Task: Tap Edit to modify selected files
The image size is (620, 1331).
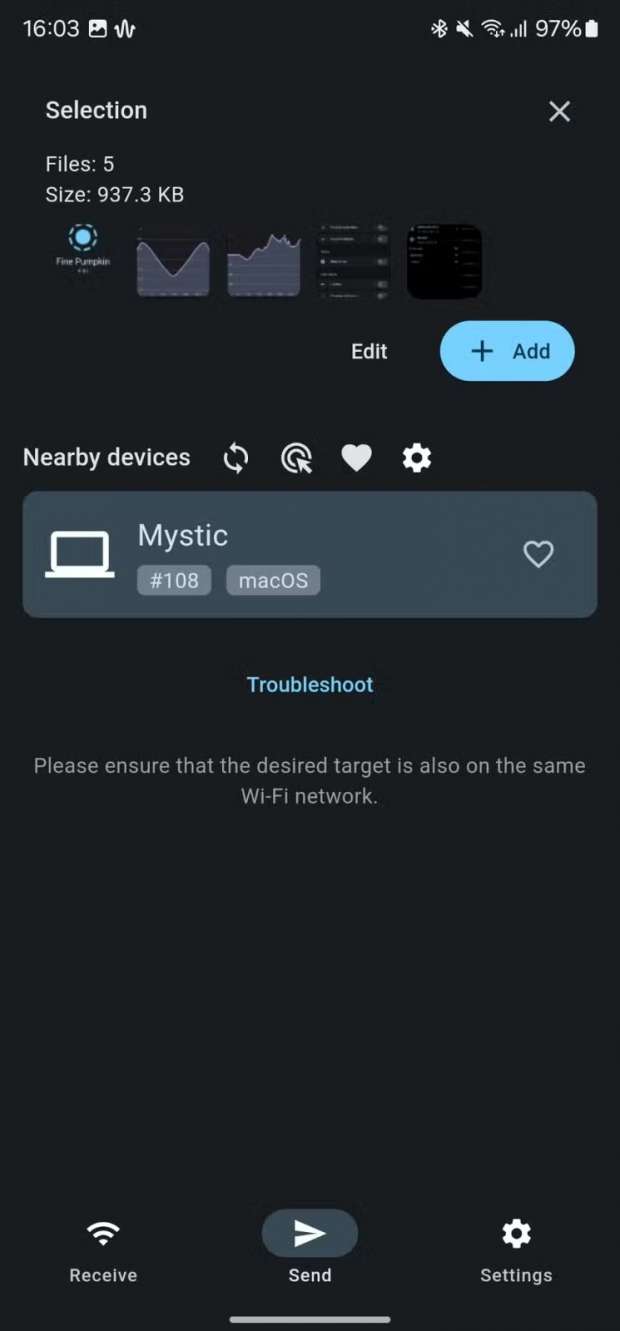Action: [369, 351]
